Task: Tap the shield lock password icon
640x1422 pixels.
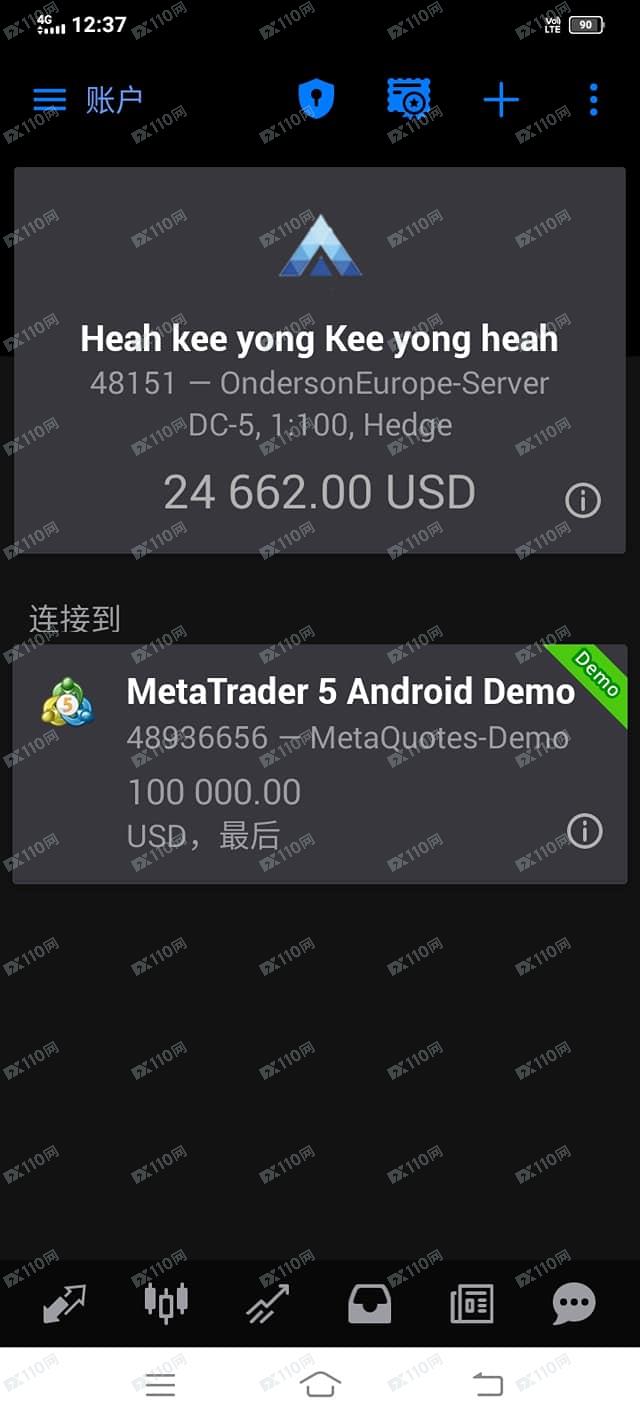Action: pos(316,100)
